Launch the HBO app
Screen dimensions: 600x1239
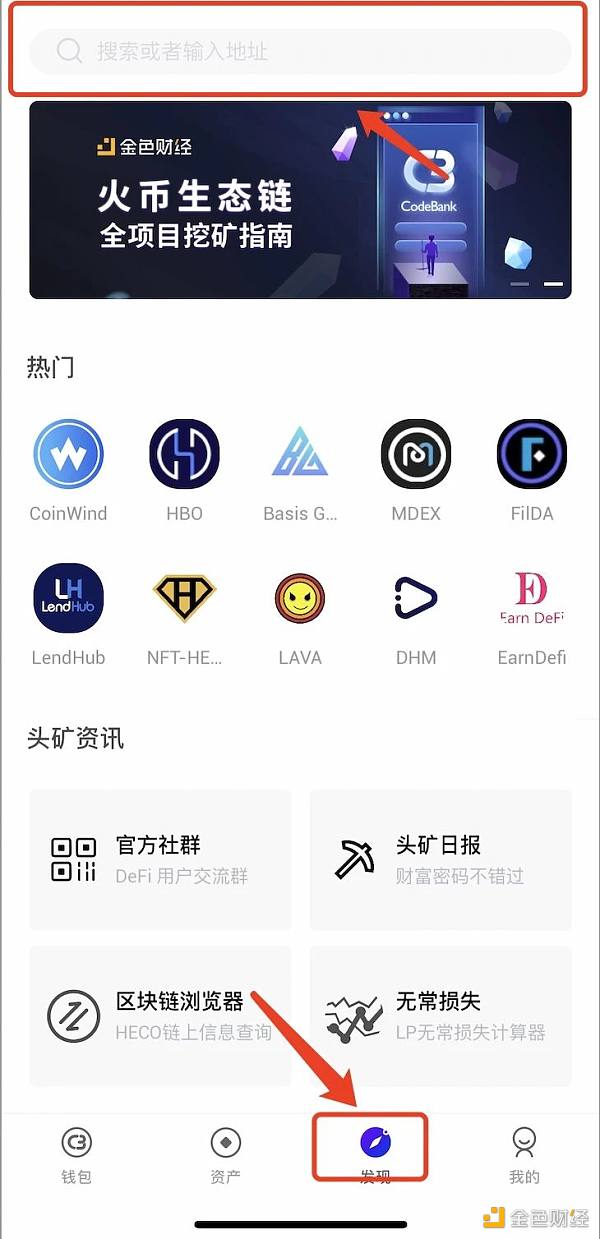[184, 454]
